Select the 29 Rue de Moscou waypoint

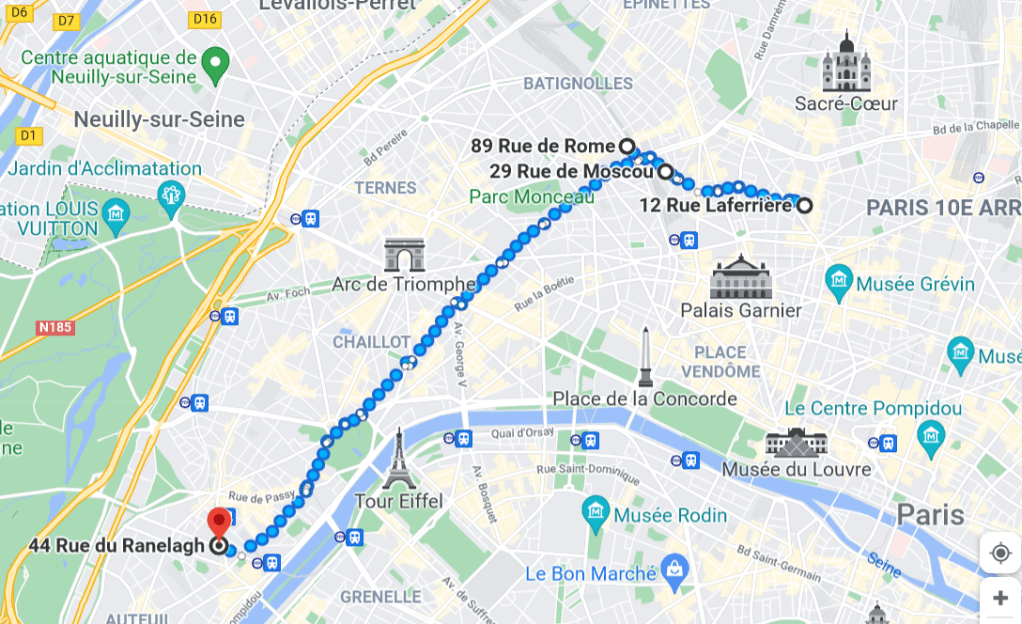point(664,171)
